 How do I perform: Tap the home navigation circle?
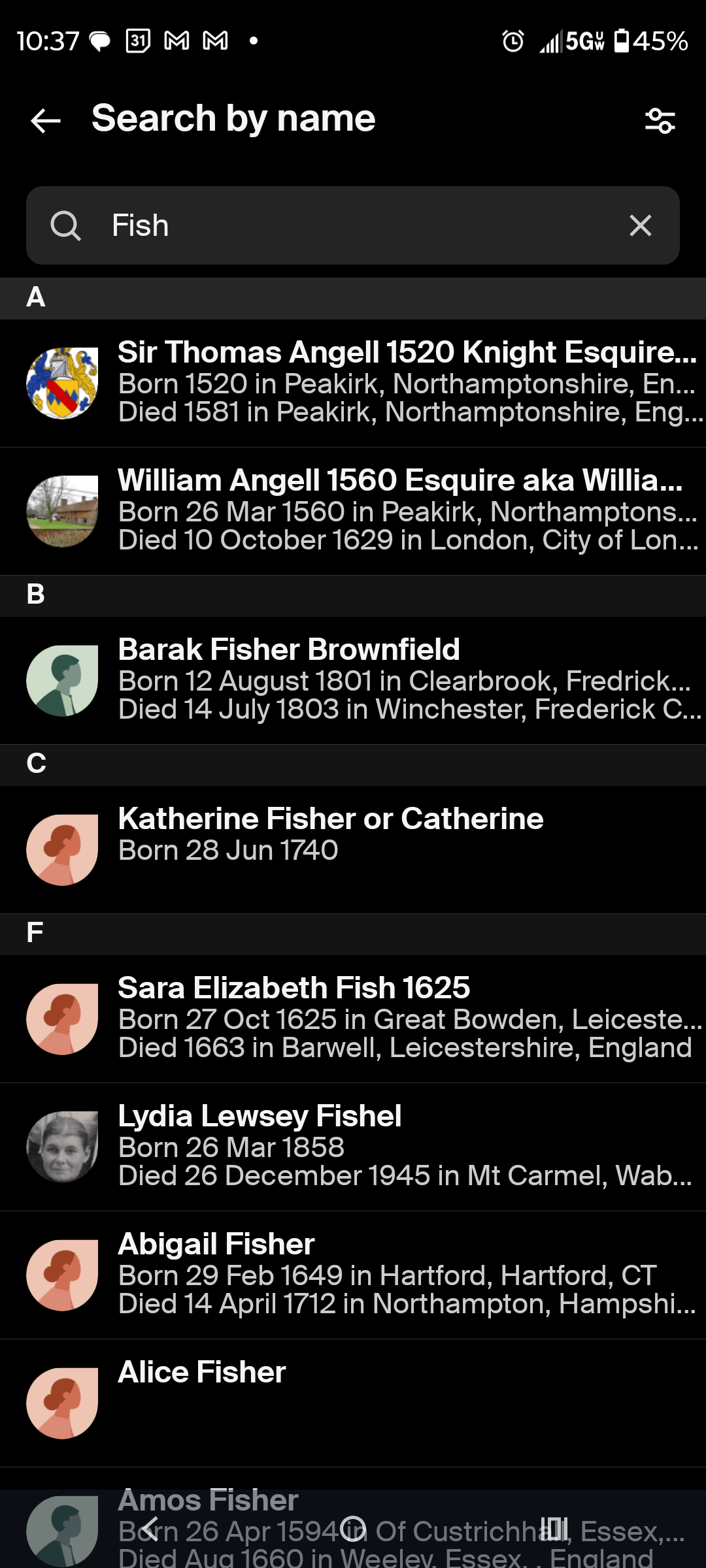point(353,1527)
